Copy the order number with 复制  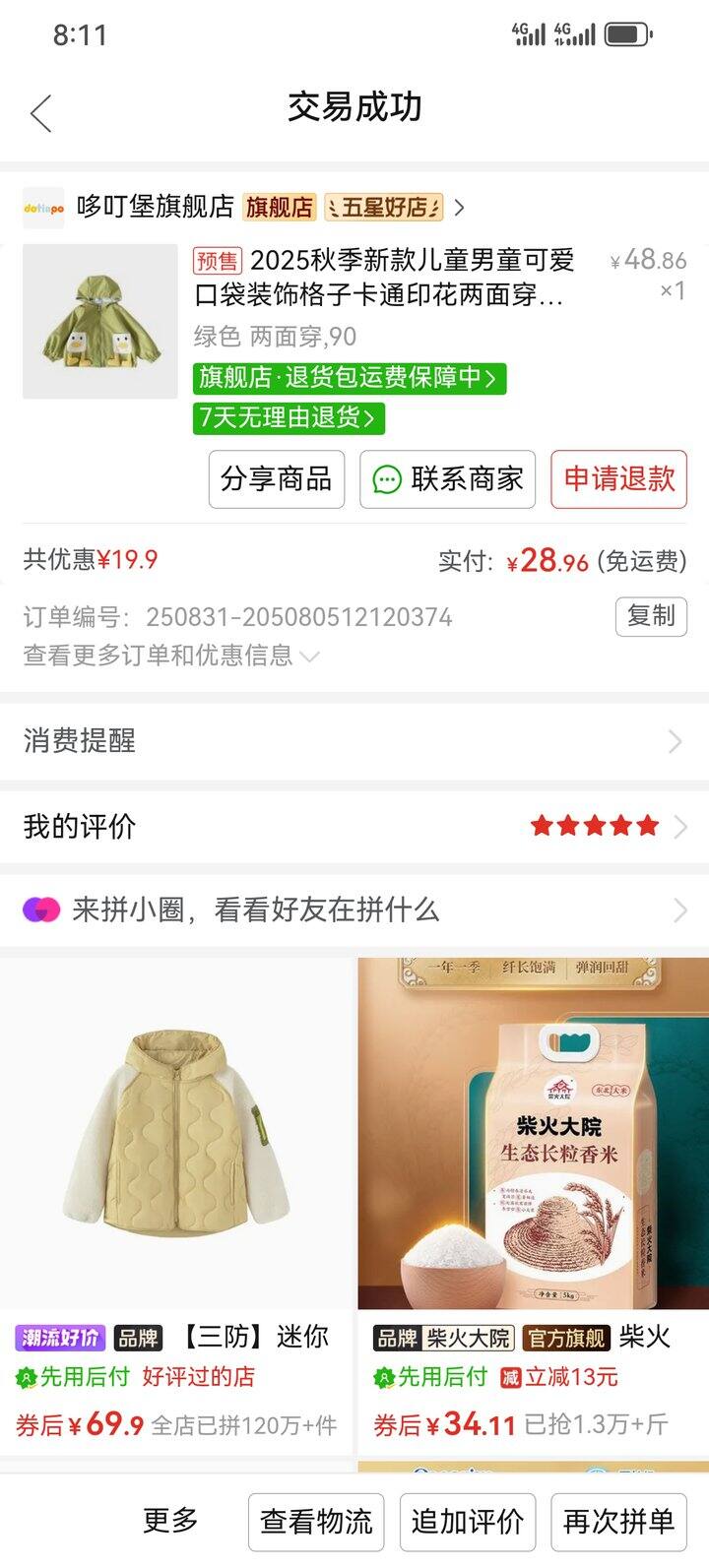pos(651,616)
